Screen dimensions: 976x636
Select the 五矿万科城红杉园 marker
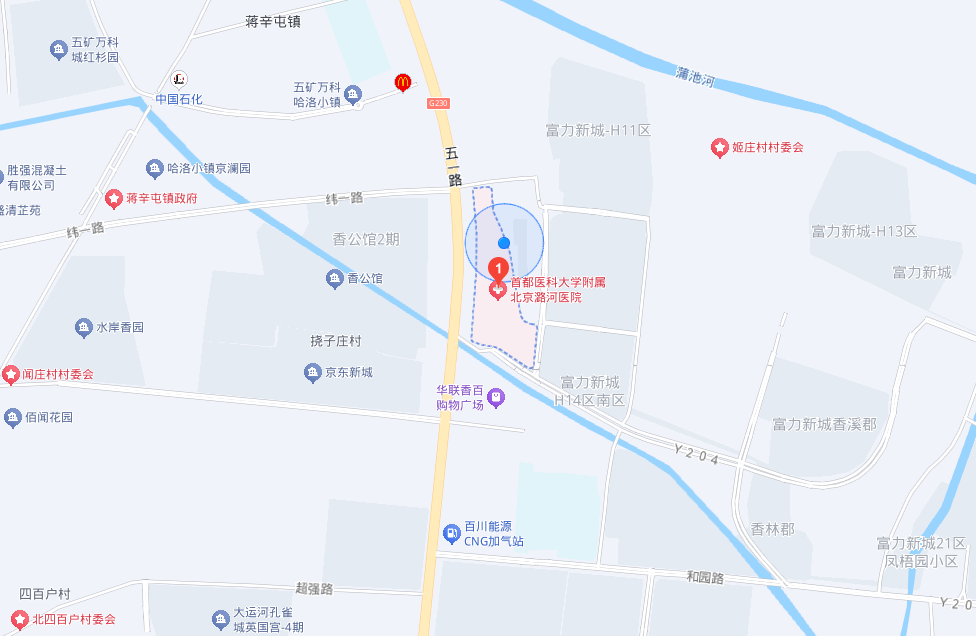coord(59,48)
